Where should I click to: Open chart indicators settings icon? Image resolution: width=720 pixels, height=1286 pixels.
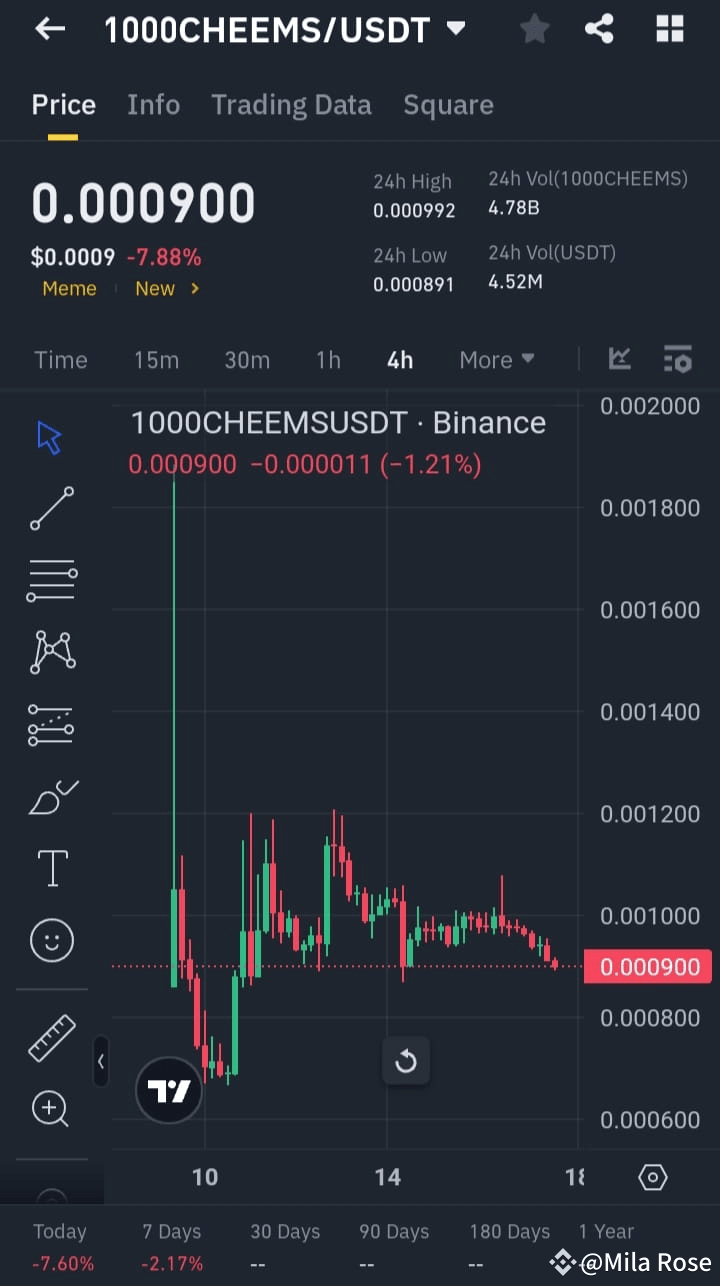678,360
